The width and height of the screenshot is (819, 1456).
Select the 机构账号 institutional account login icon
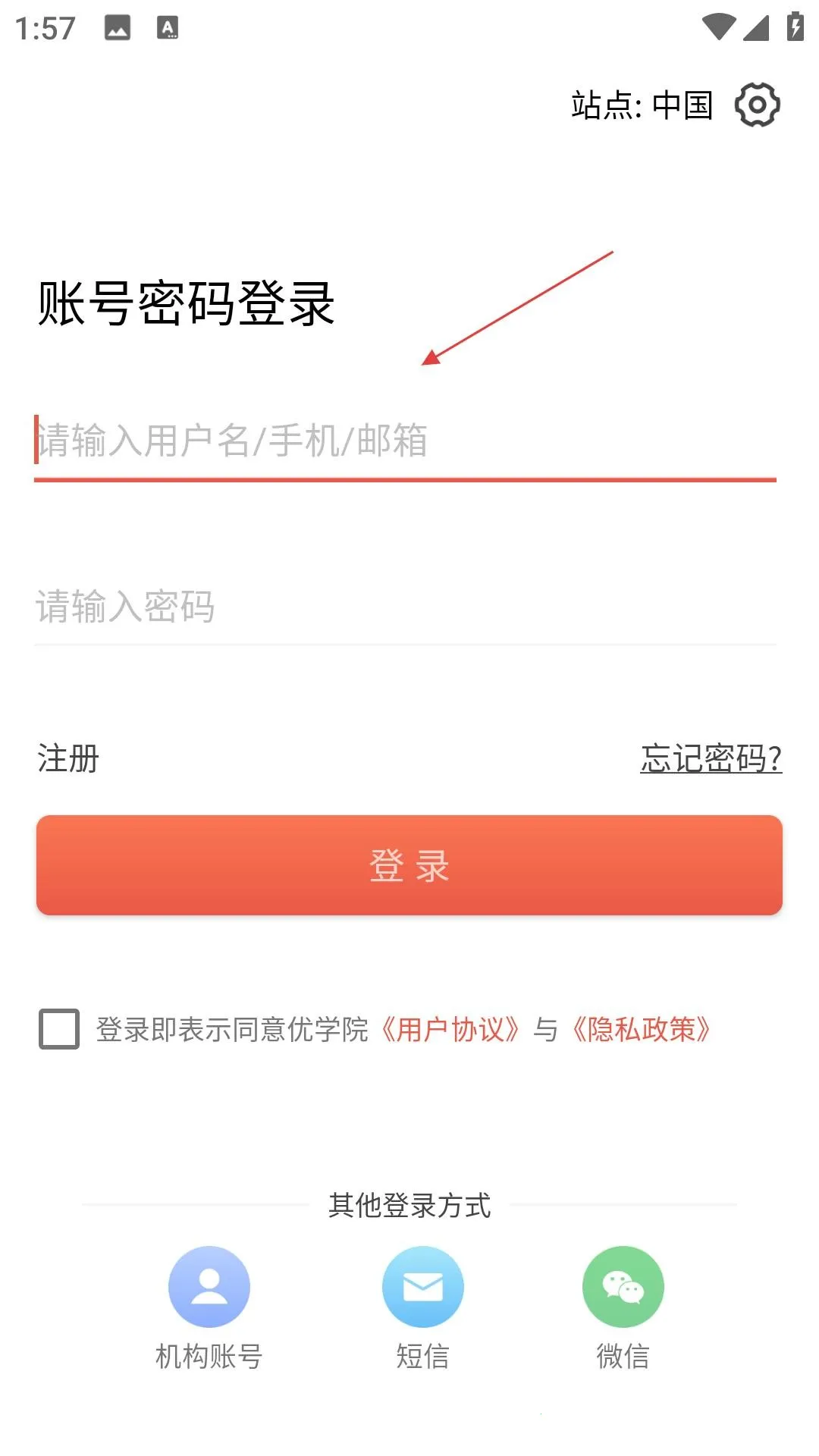pyautogui.click(x=208, y=1285)
